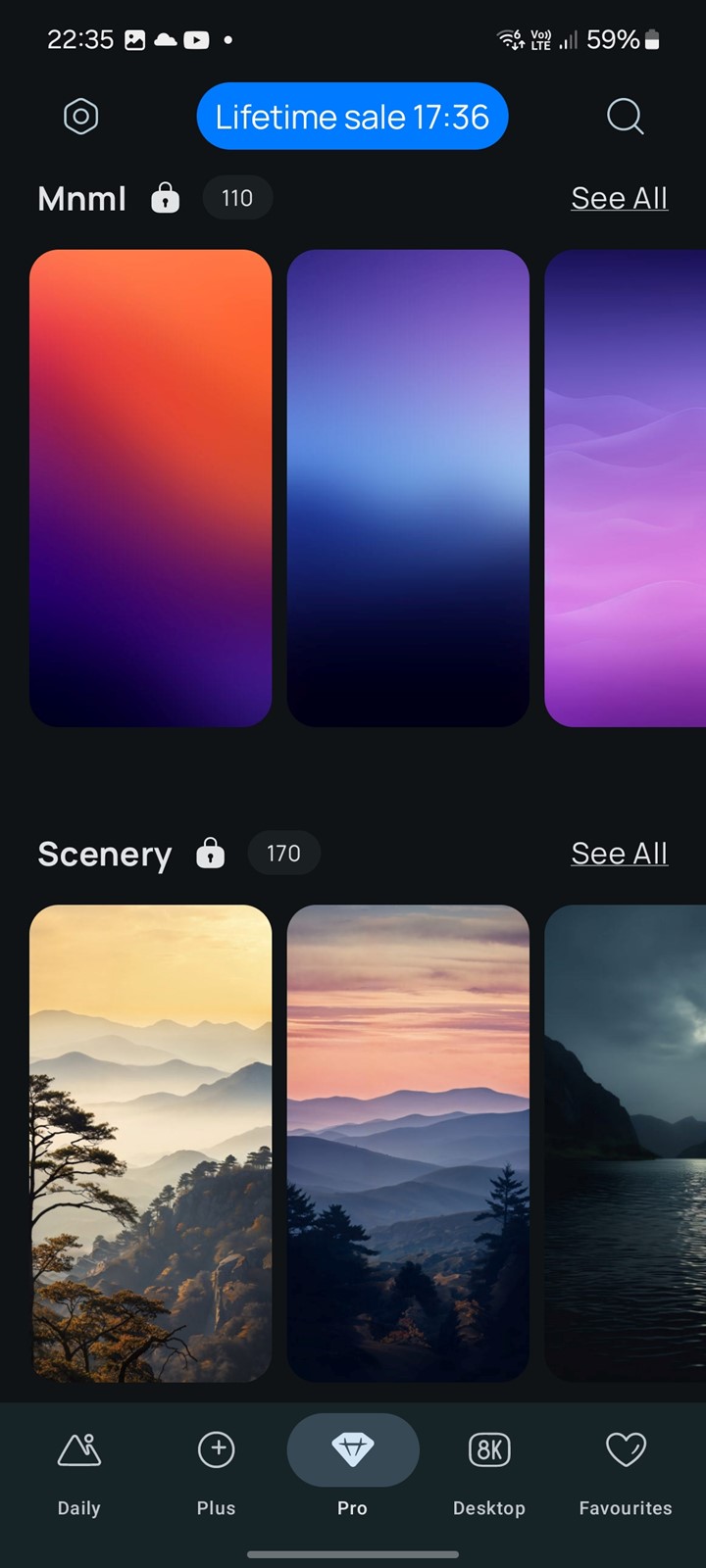Open the search magnifier
This screenshot has width=706, height=1568.
point(625,117)
